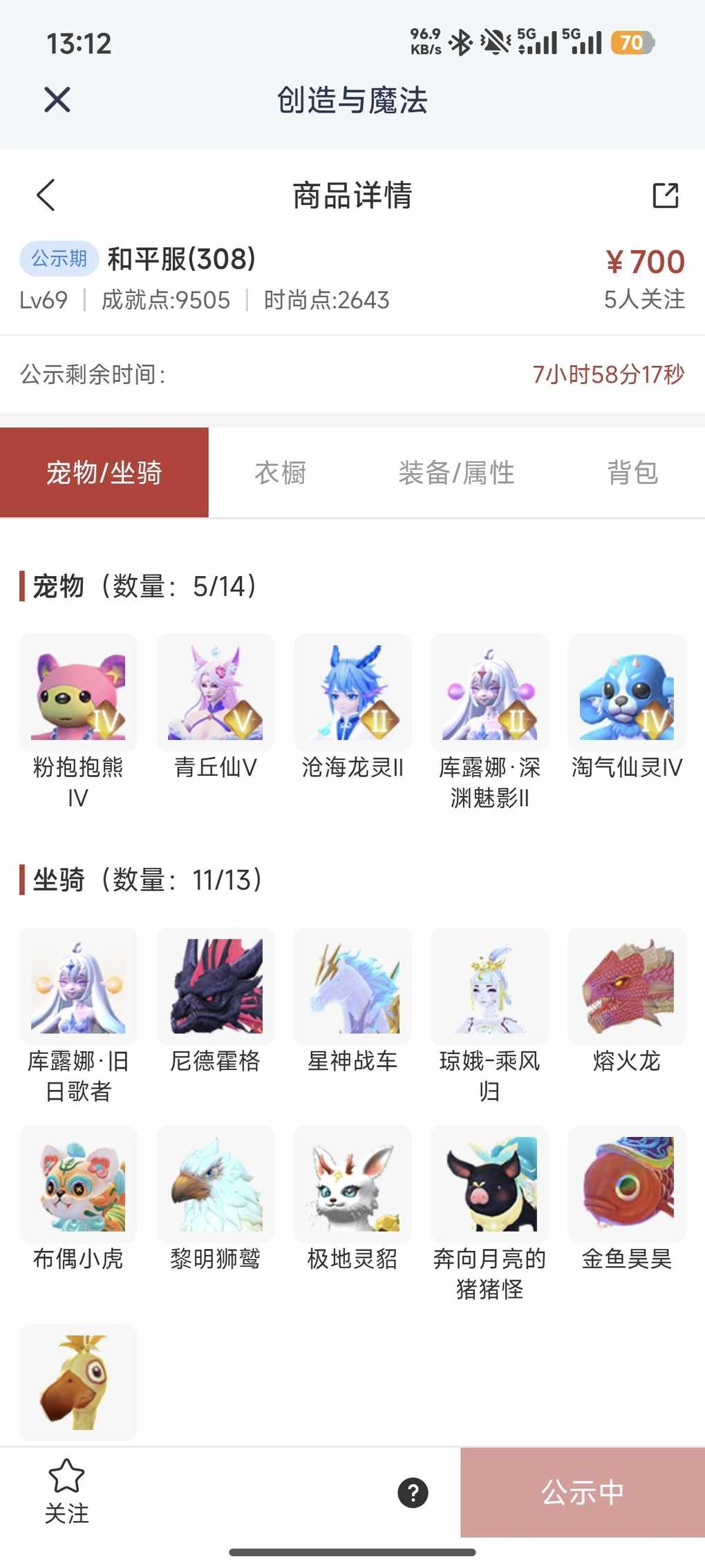Open the 淘气仙灵IV pet tile
This screenshot has width=705, height=1568.
coord(627,692)
